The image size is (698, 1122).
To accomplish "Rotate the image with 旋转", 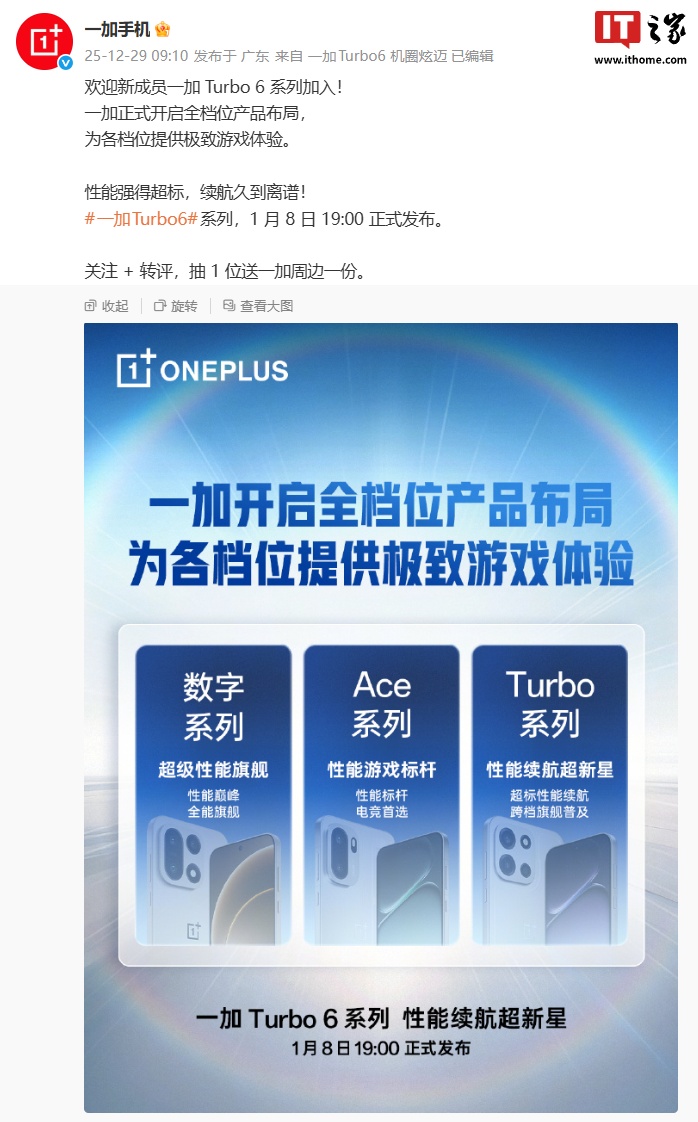I will pyautogui.click(x=176, y=306).
